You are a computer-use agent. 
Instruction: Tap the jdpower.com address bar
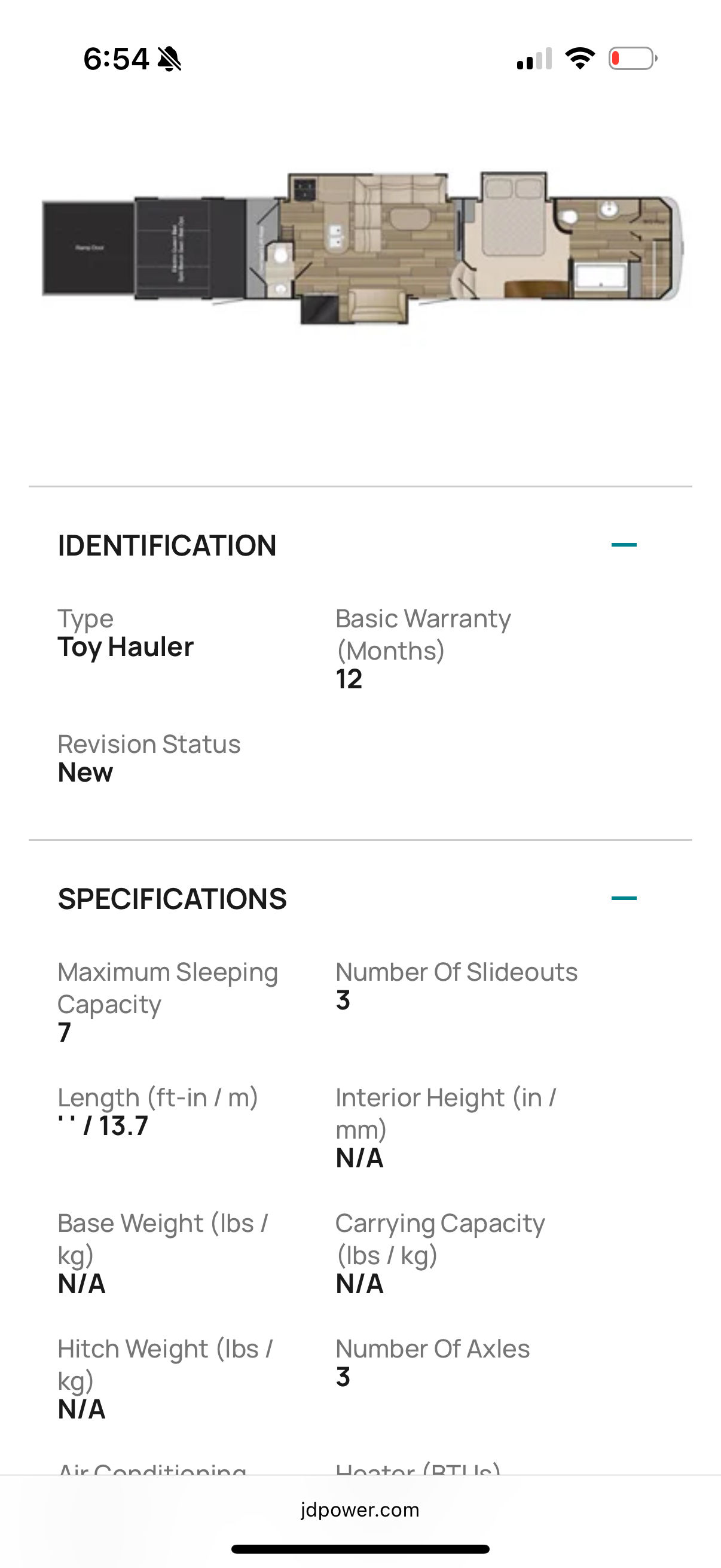pyautogui.click(x=360, y=1510)
